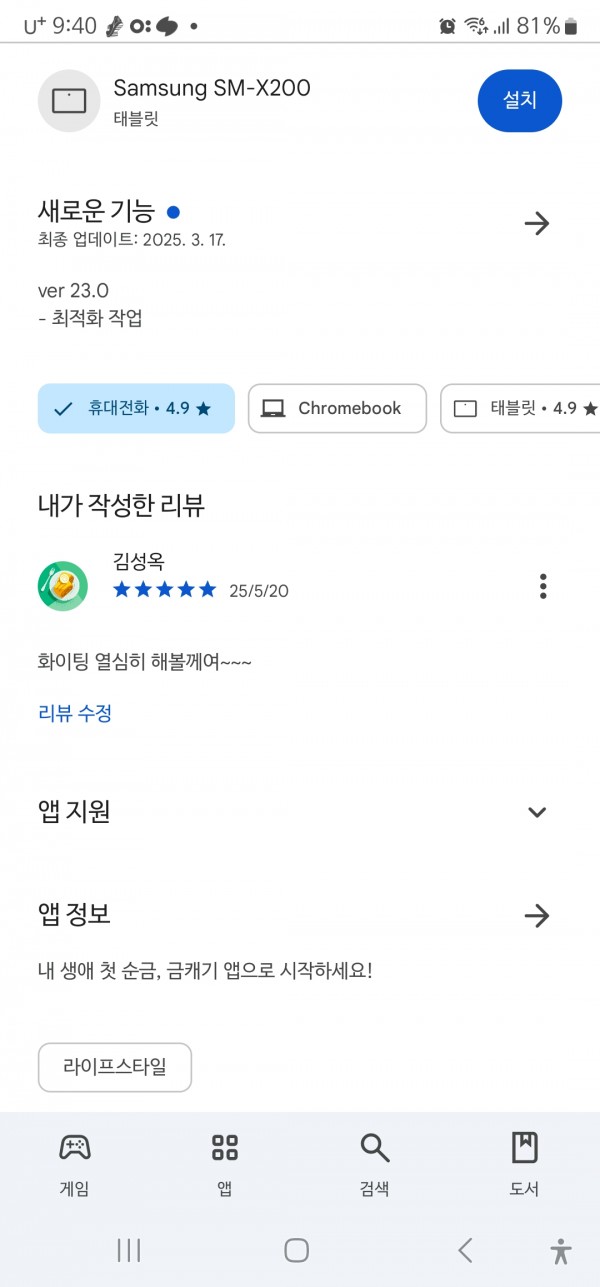Open the review options three-dot menu
The image size is (600, 1287).
(543, 586)
